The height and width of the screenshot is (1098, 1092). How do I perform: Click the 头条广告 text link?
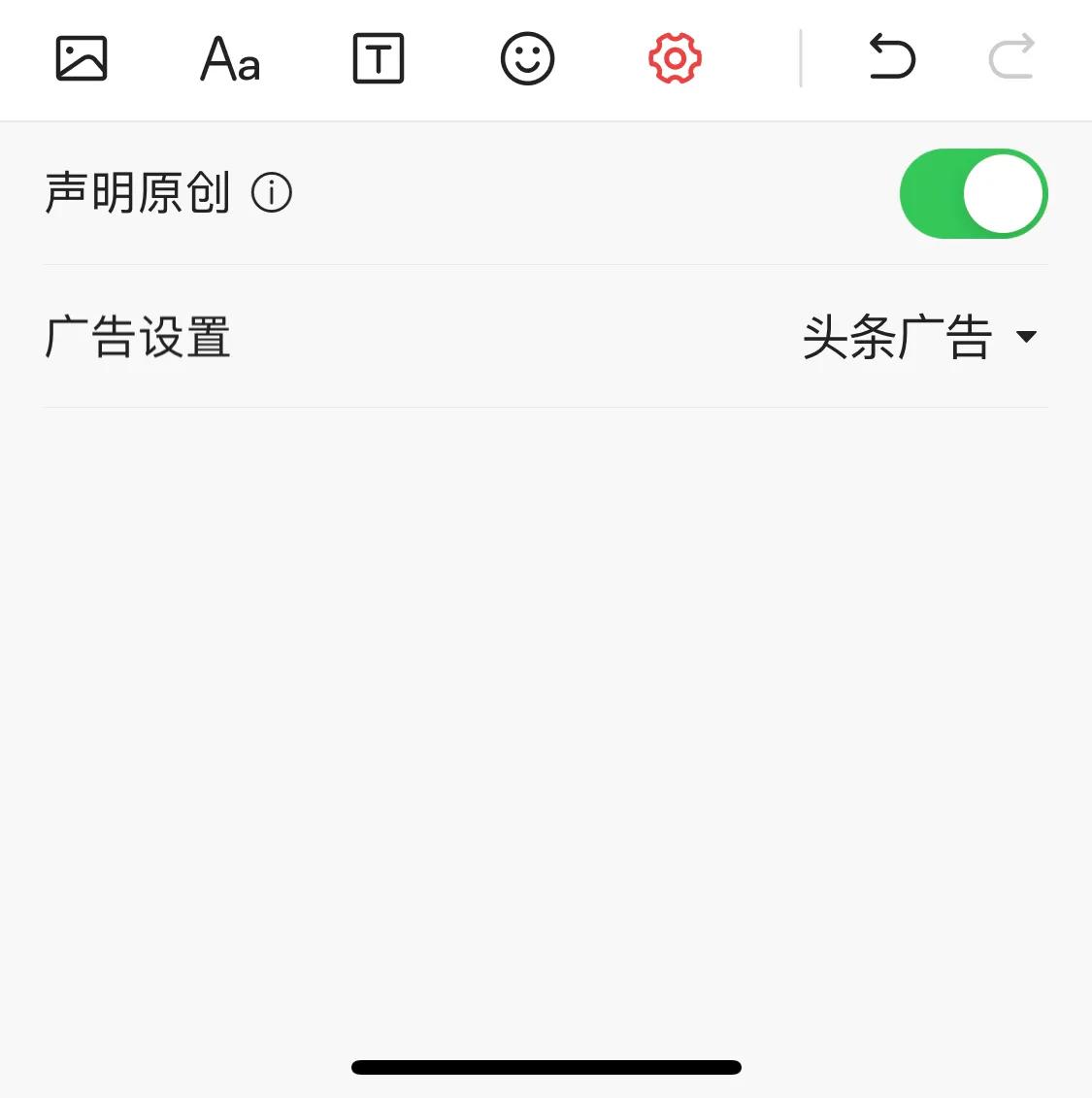(898, 338)
